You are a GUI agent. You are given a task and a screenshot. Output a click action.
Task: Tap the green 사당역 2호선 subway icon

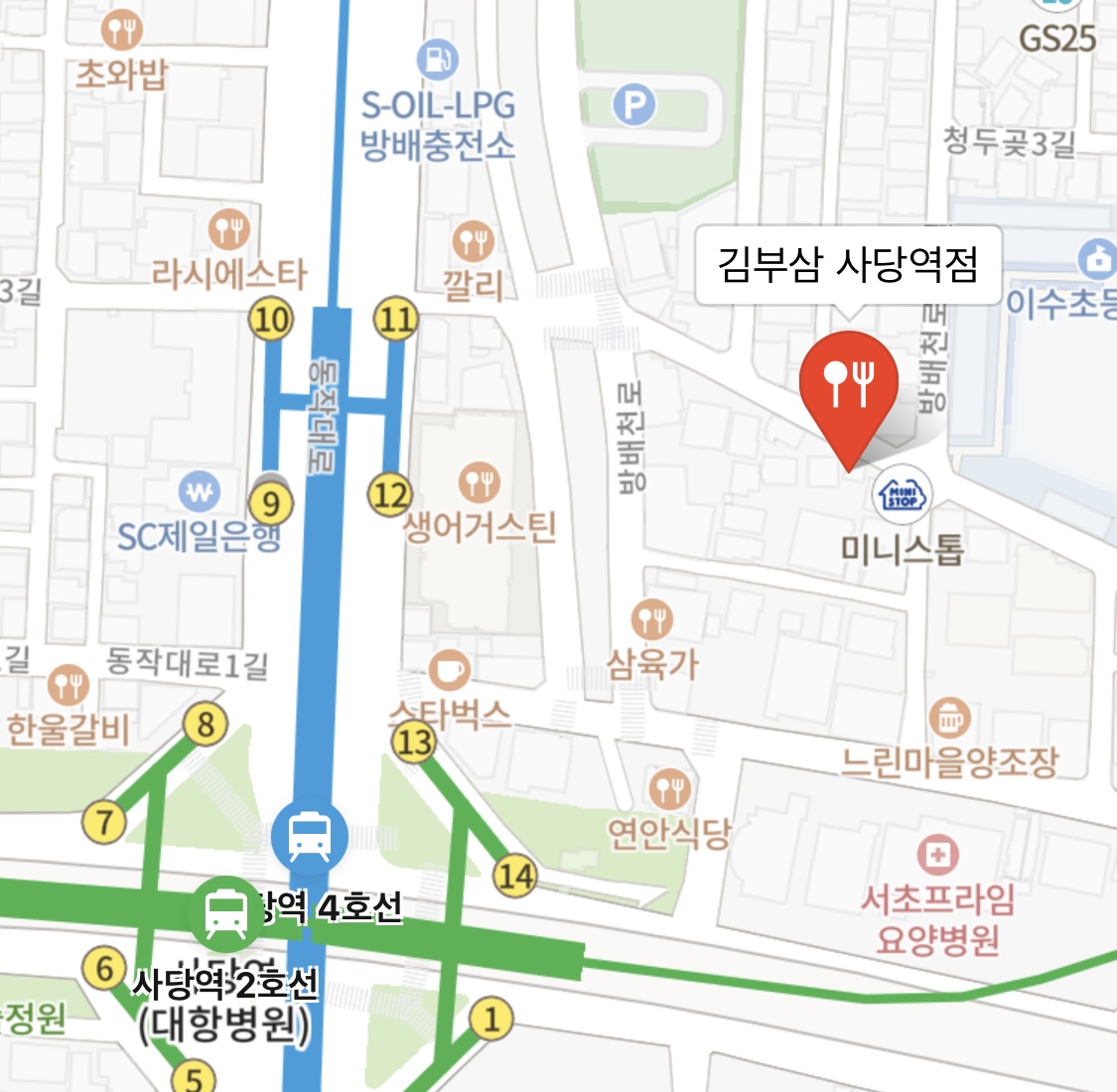pos(227,913)
